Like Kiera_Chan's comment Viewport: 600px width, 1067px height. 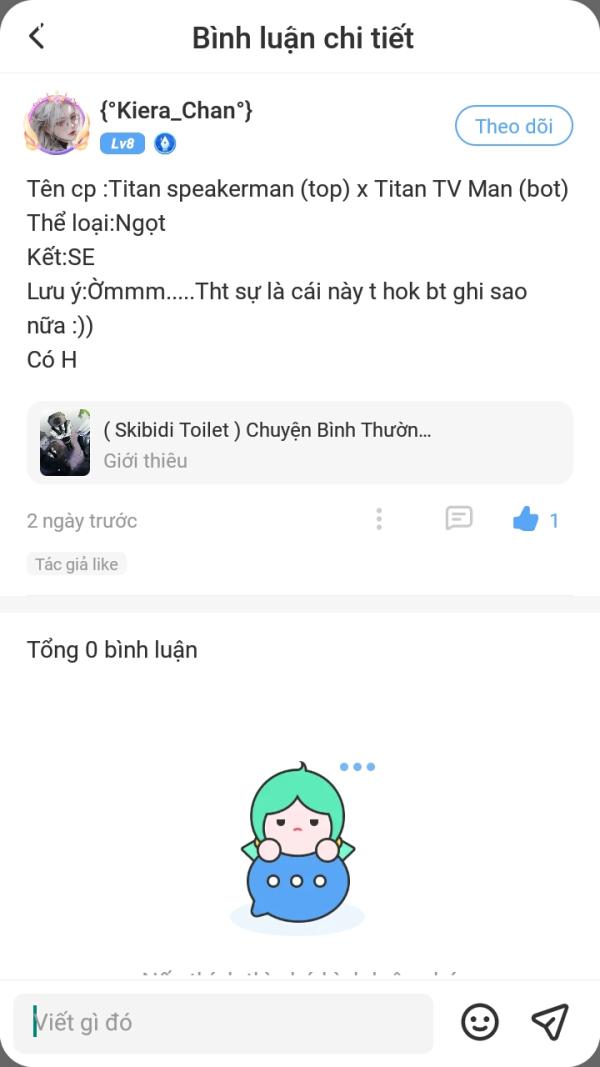point(526,519)
